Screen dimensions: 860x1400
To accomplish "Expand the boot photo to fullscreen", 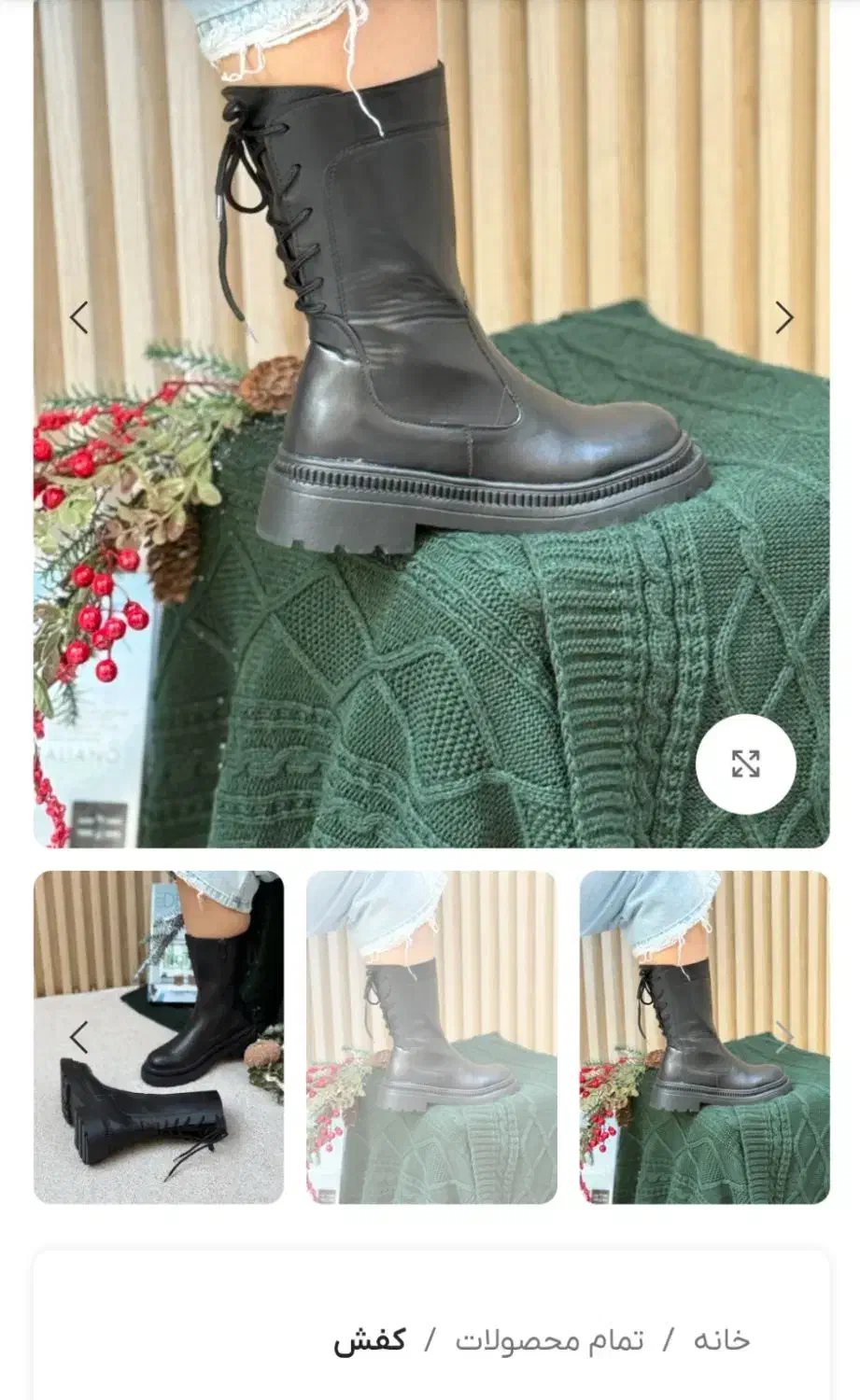I will click(x=745, y=763).
